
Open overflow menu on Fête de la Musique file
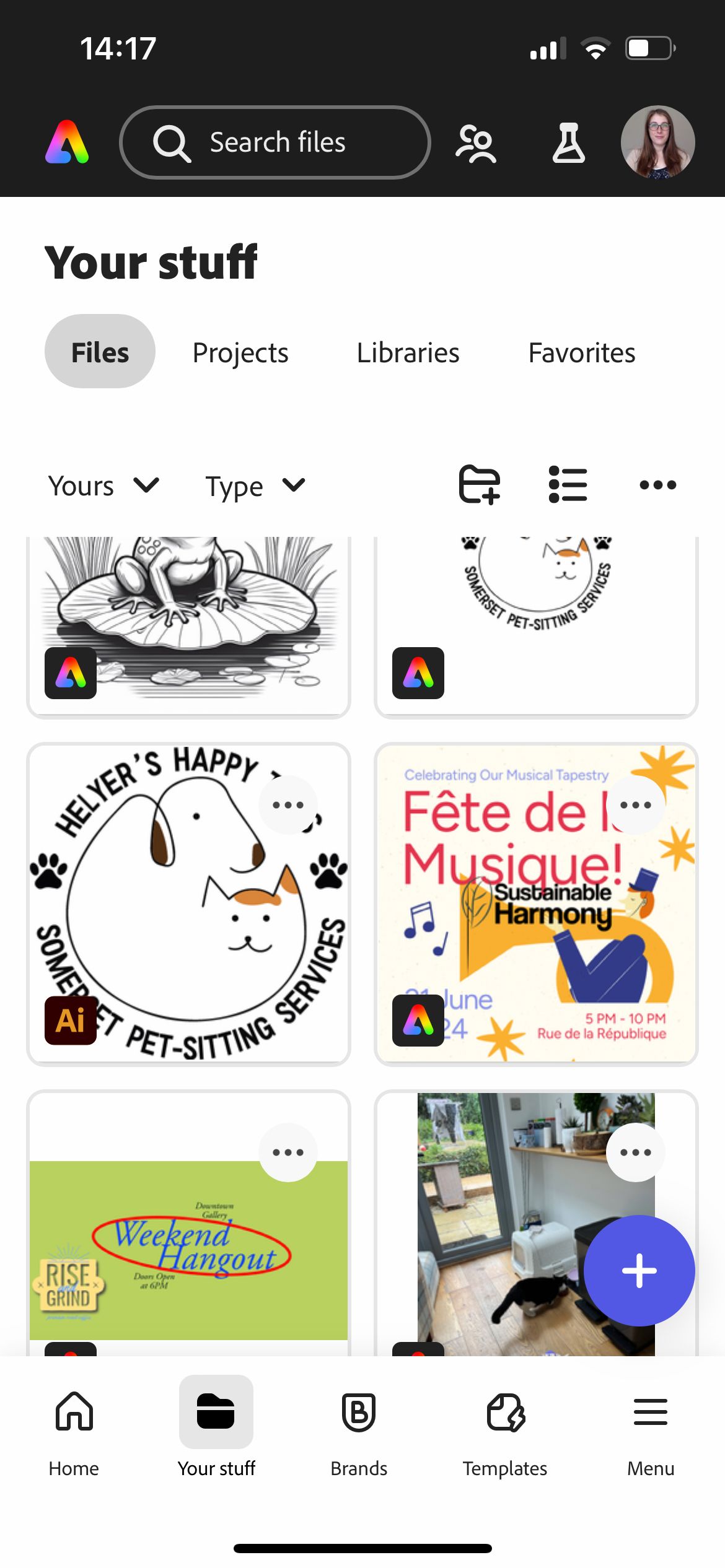pyautogui.click(x=636, y=804)
